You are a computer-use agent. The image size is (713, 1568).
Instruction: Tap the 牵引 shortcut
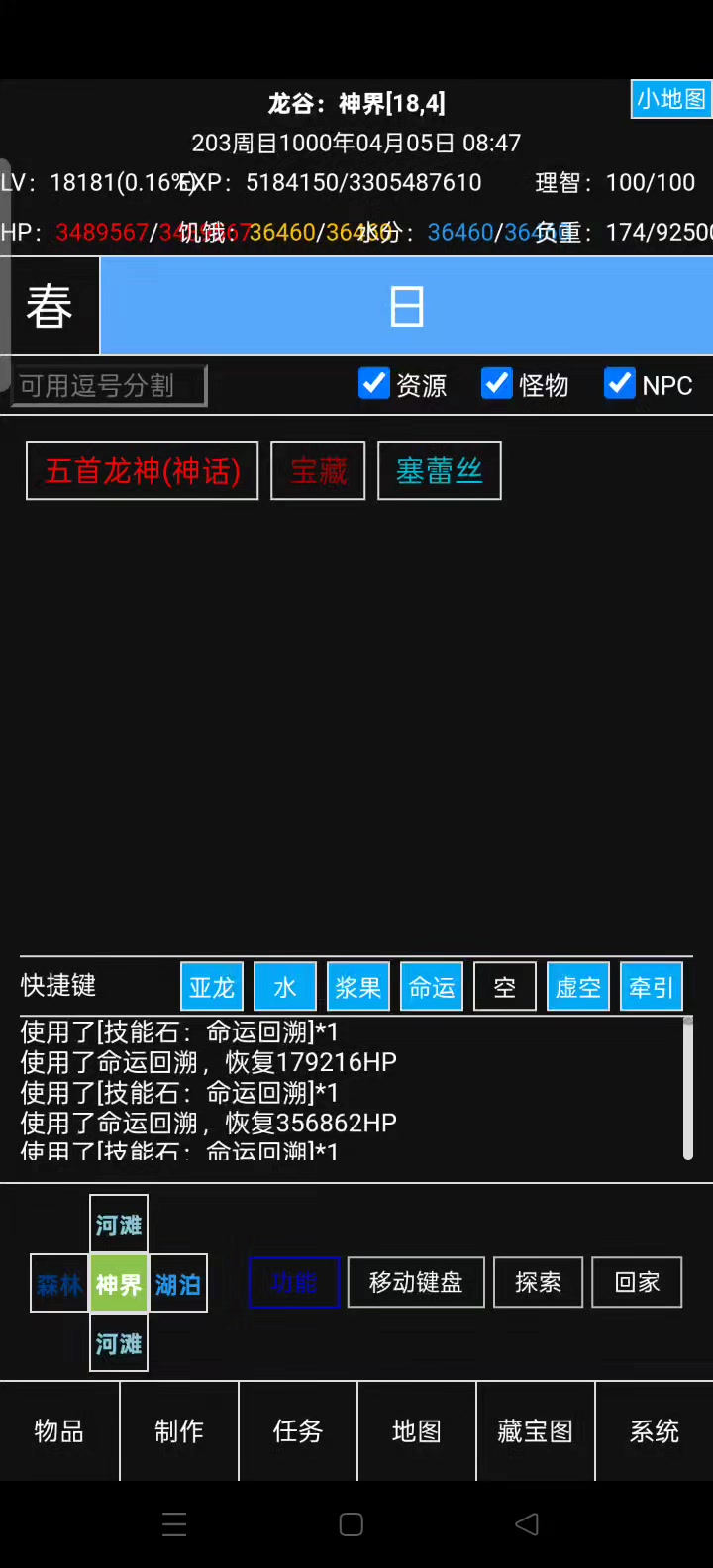[651, 987]
